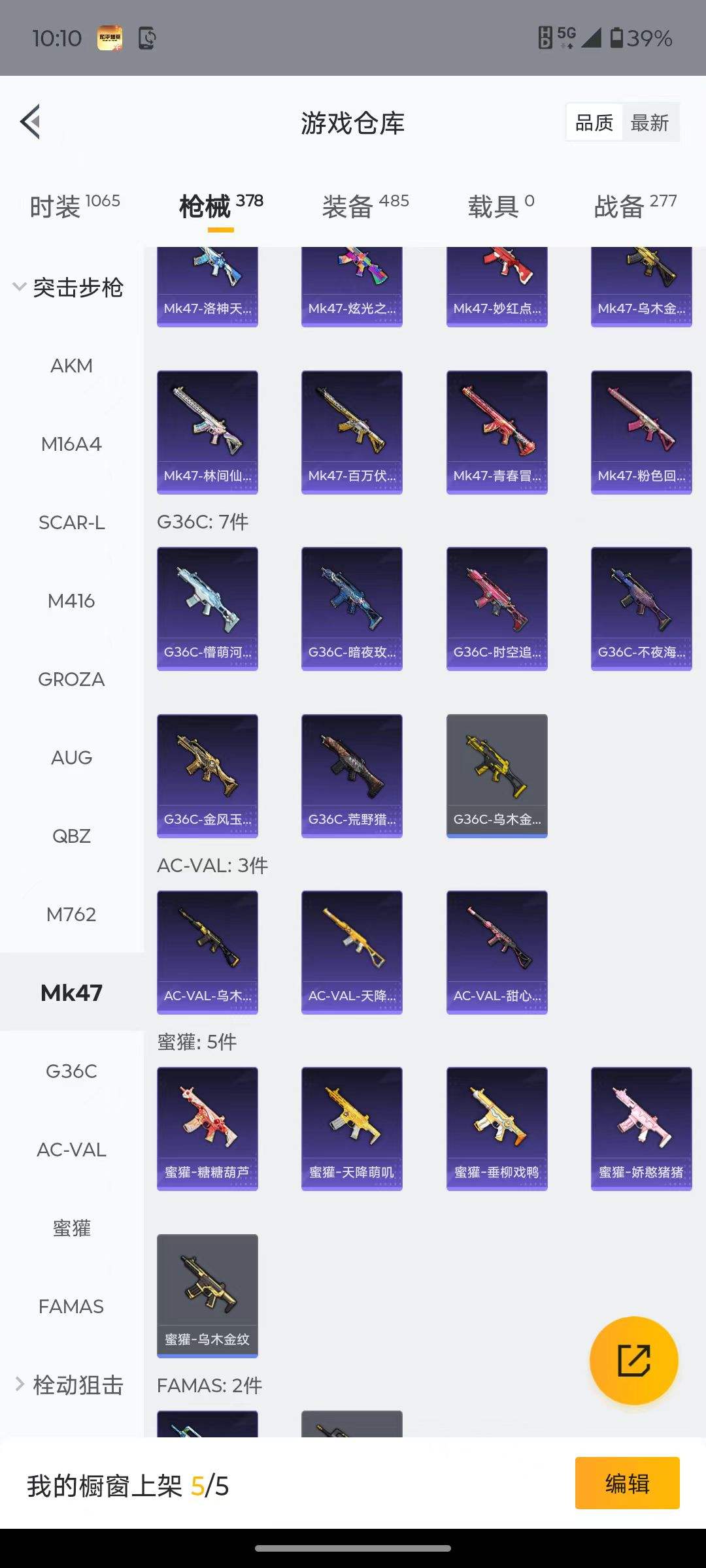Select the 载具 tab
Image resolution: width=706 pixels, height=1568 pixels.
[x=501, y=206]
